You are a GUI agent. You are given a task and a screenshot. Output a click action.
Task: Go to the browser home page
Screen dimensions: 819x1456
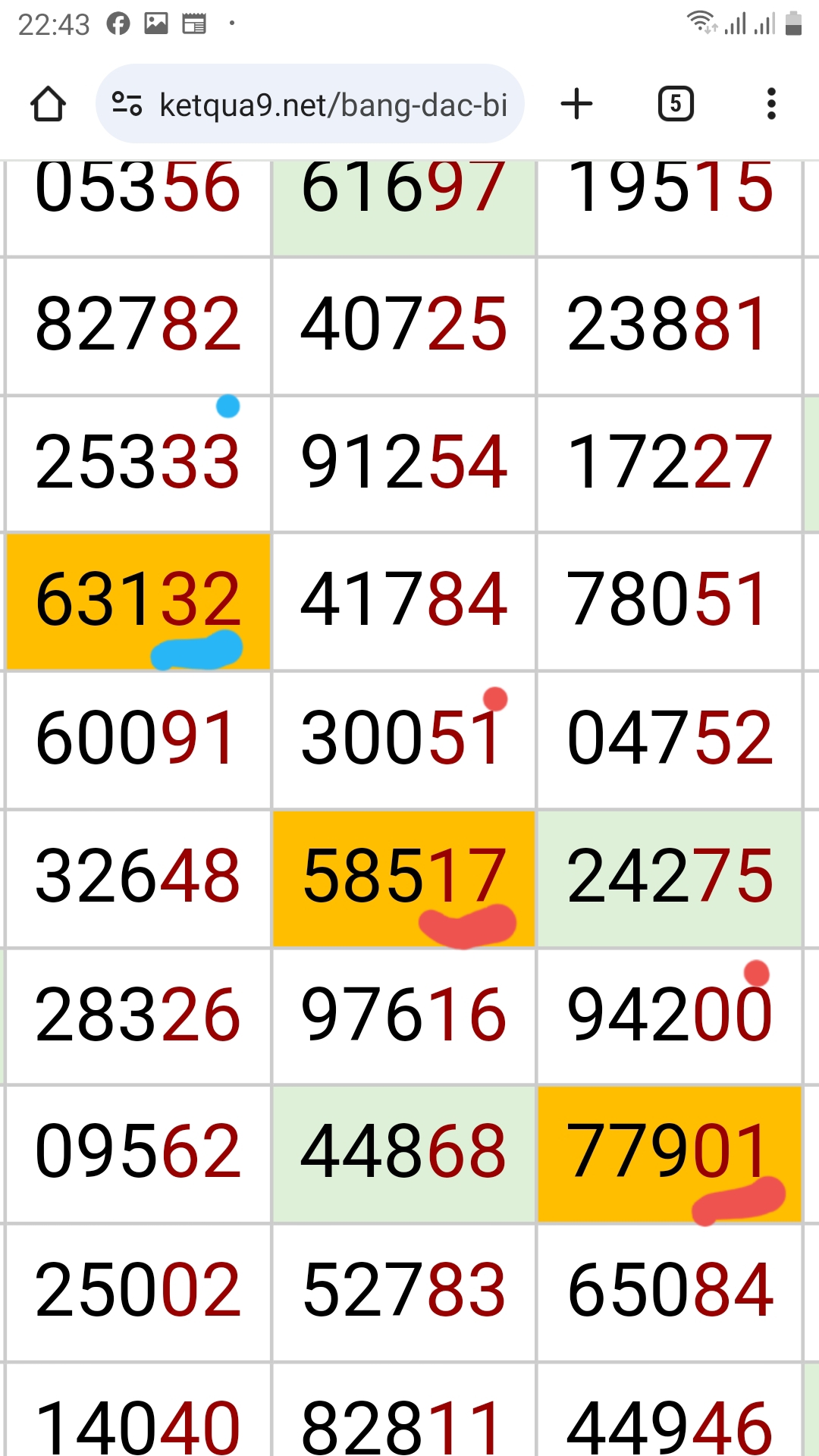(x=48, y=104)
